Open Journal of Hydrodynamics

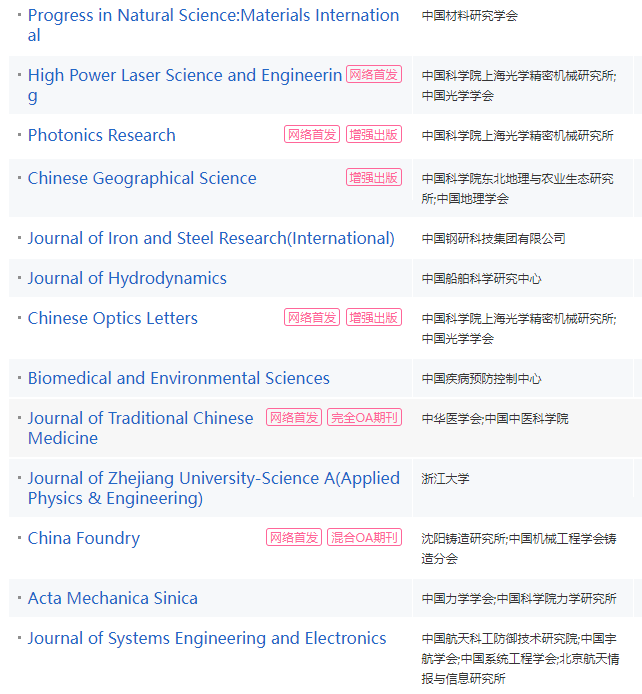point(127,279)
